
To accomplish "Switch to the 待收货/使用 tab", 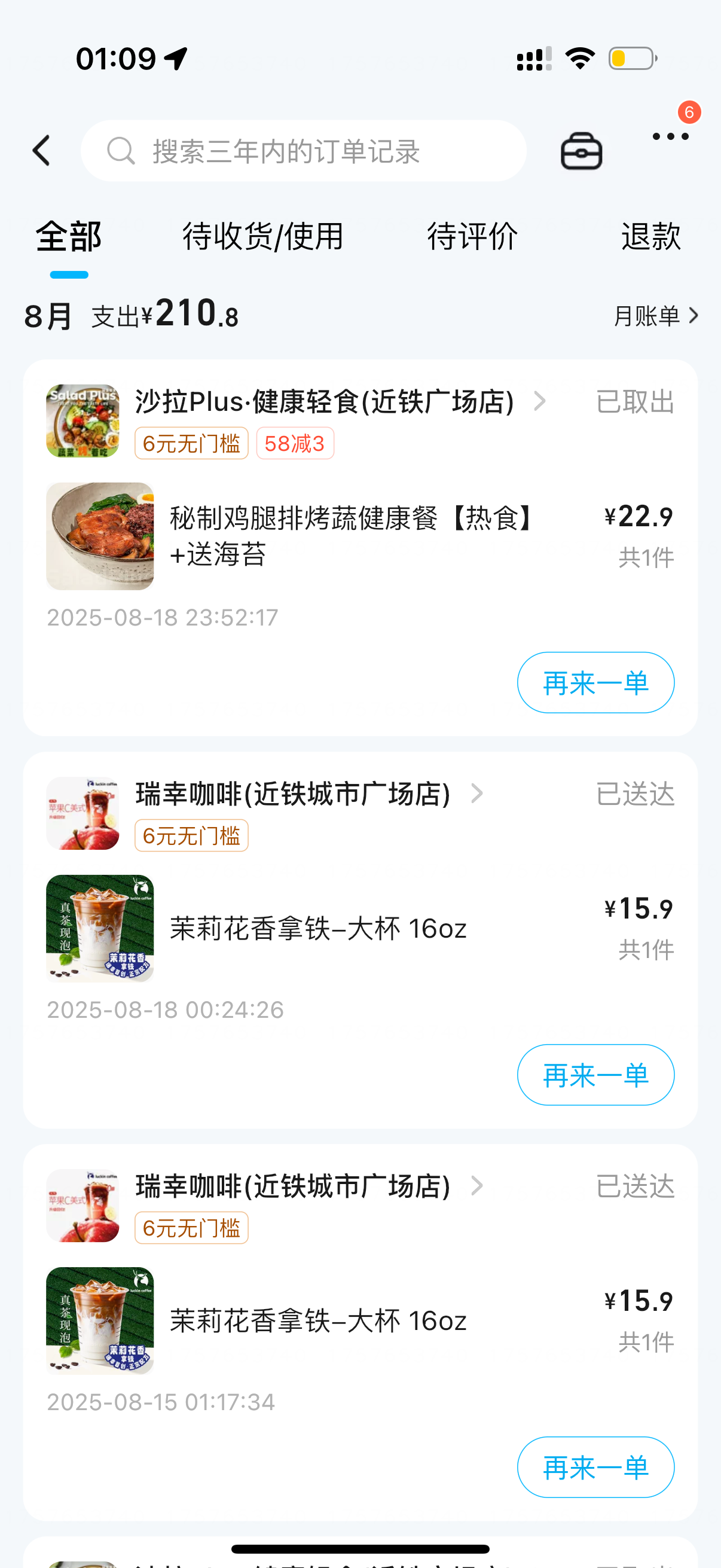I will 263,236.
